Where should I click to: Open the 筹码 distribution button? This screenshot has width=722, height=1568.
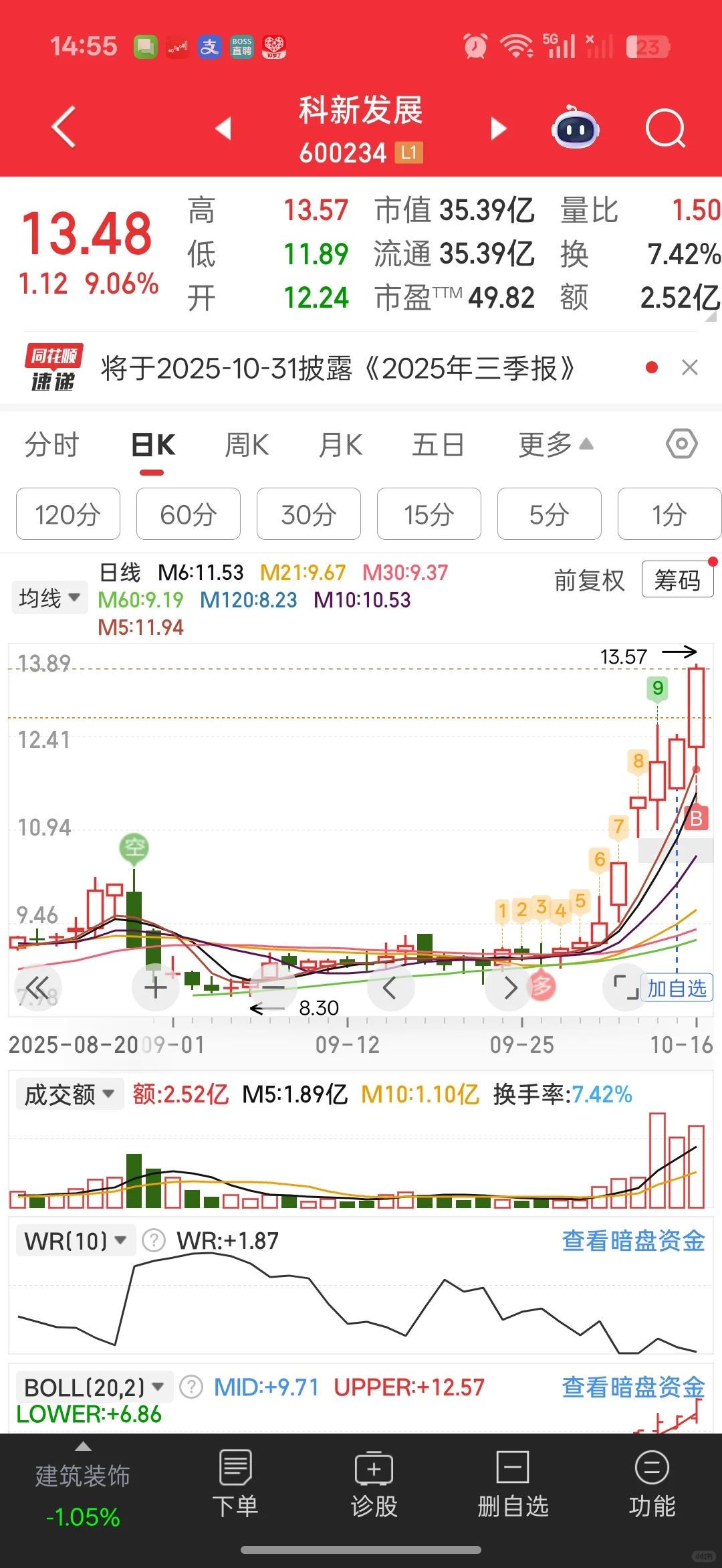[x=677, y=580]
